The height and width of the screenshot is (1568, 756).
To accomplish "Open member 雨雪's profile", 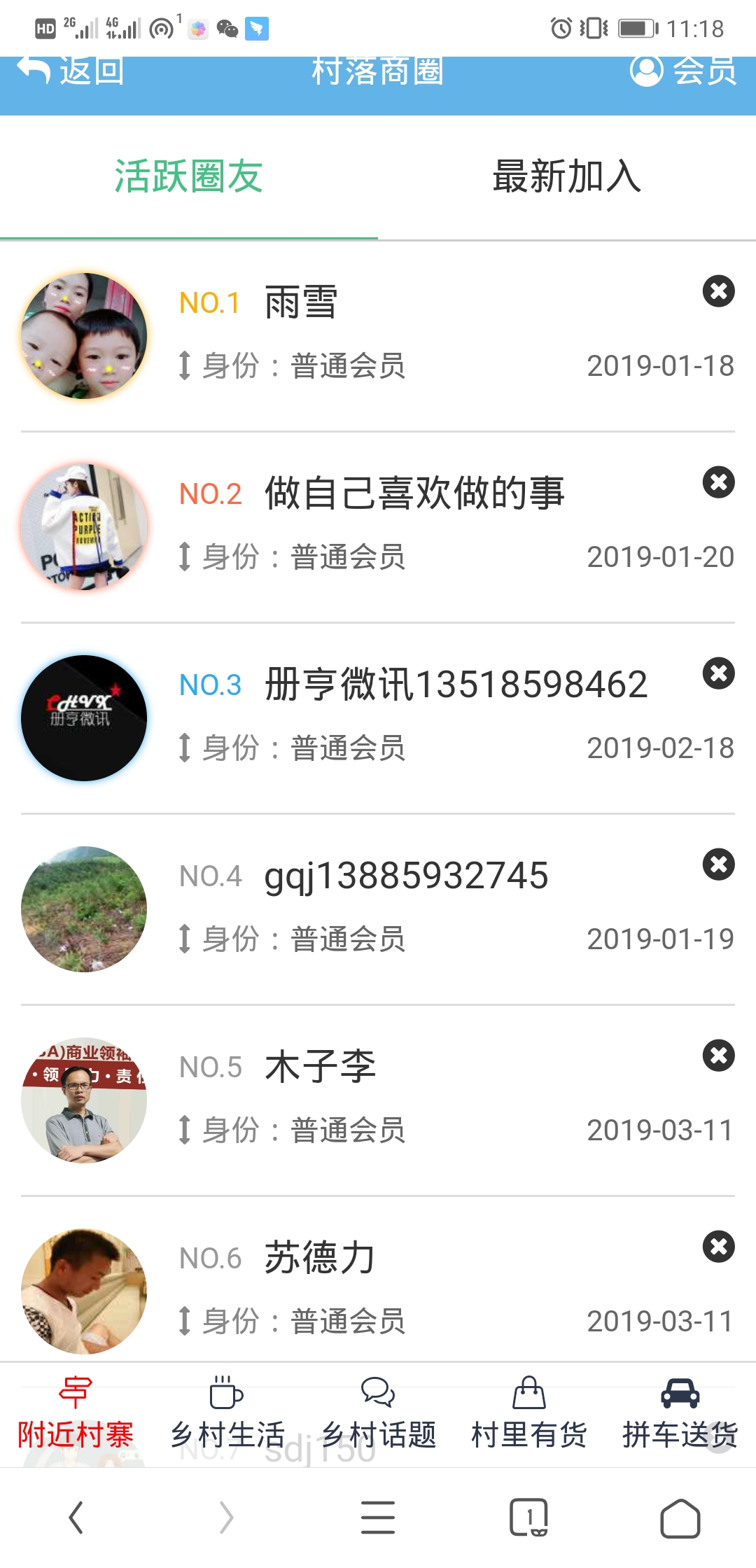I will [x=301, y=304].
